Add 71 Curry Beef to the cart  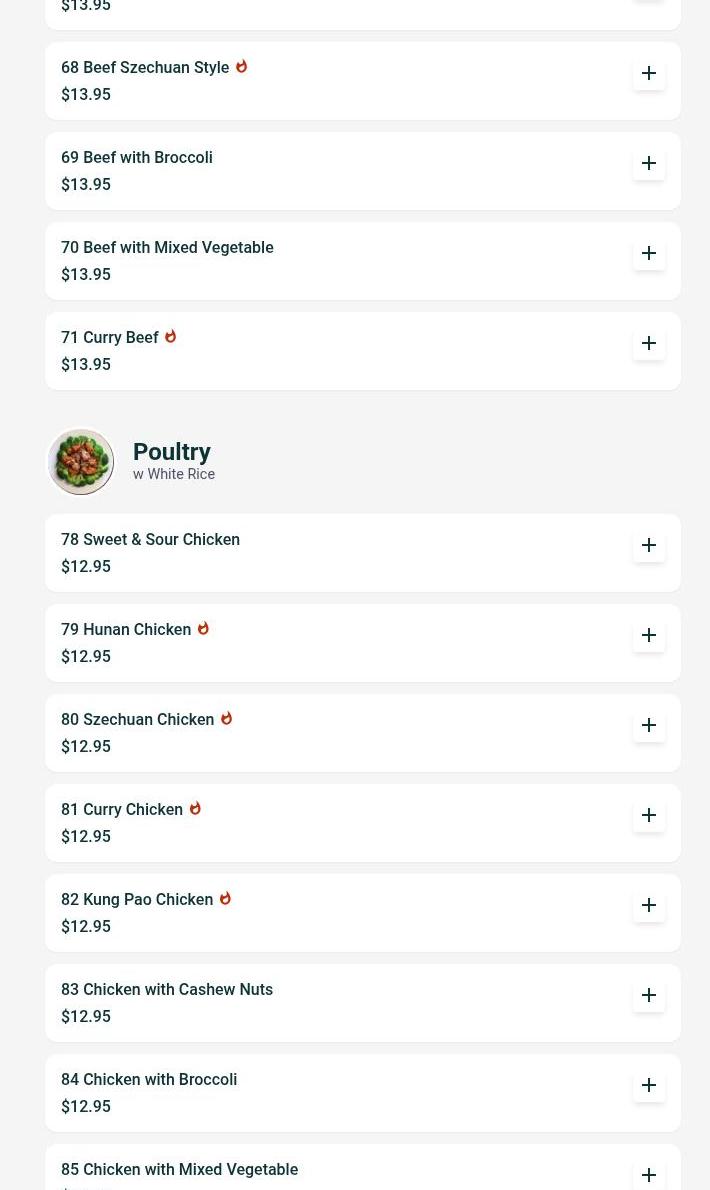click(649, 343)
